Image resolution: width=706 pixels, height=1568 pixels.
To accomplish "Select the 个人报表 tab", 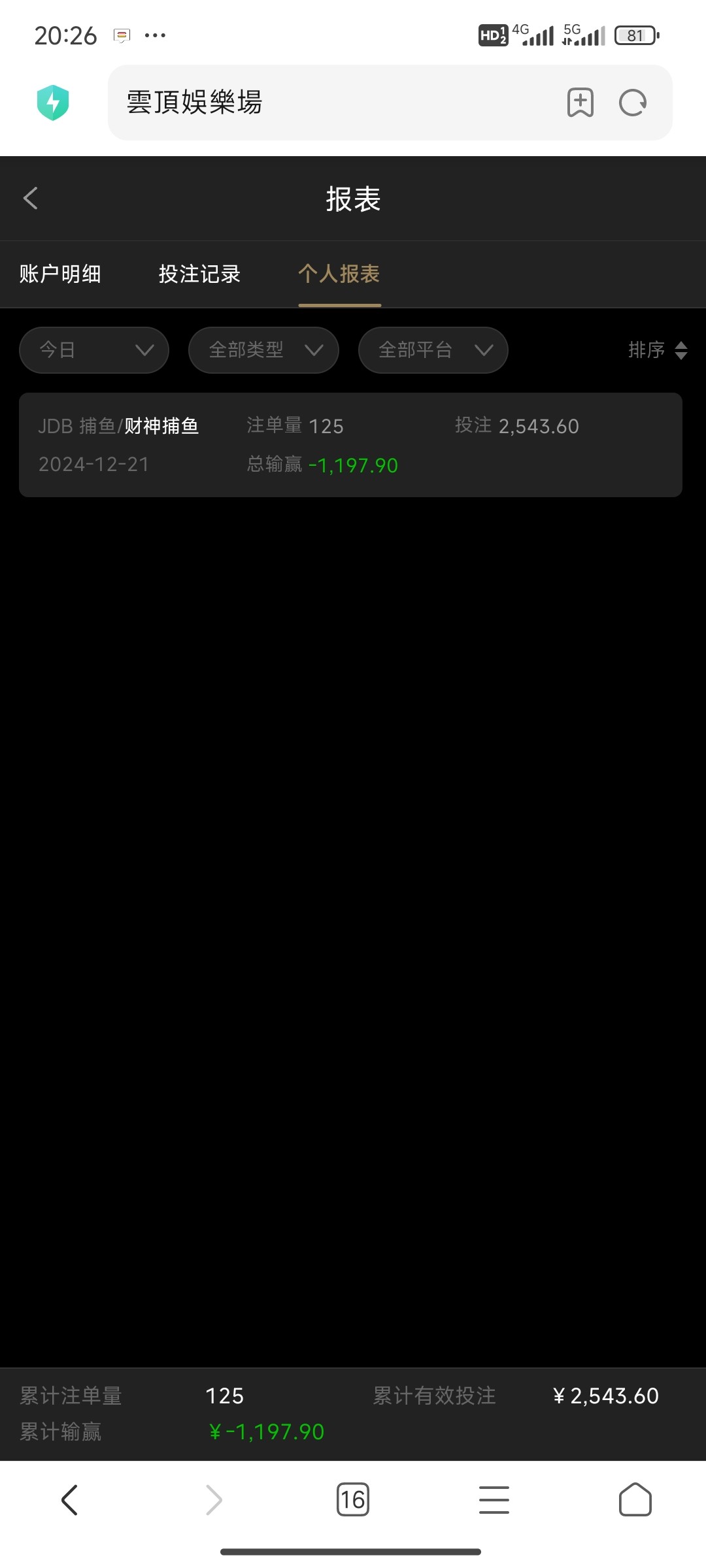I will click(339, 274).
